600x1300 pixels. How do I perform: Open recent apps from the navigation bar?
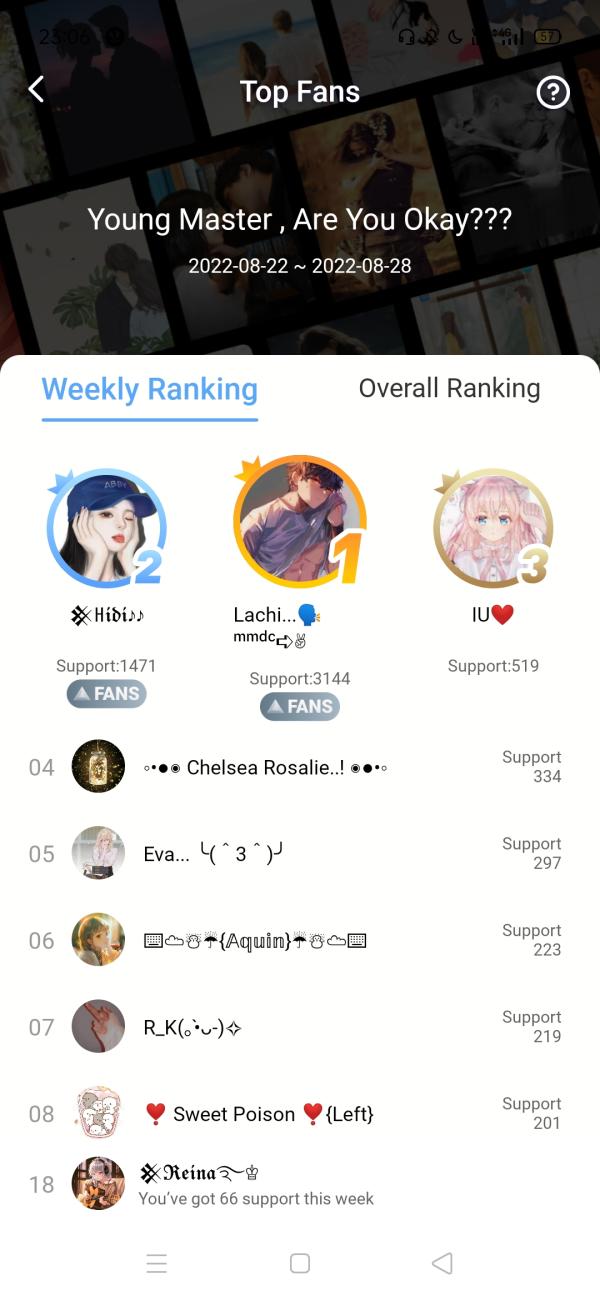pos(157,1263)
